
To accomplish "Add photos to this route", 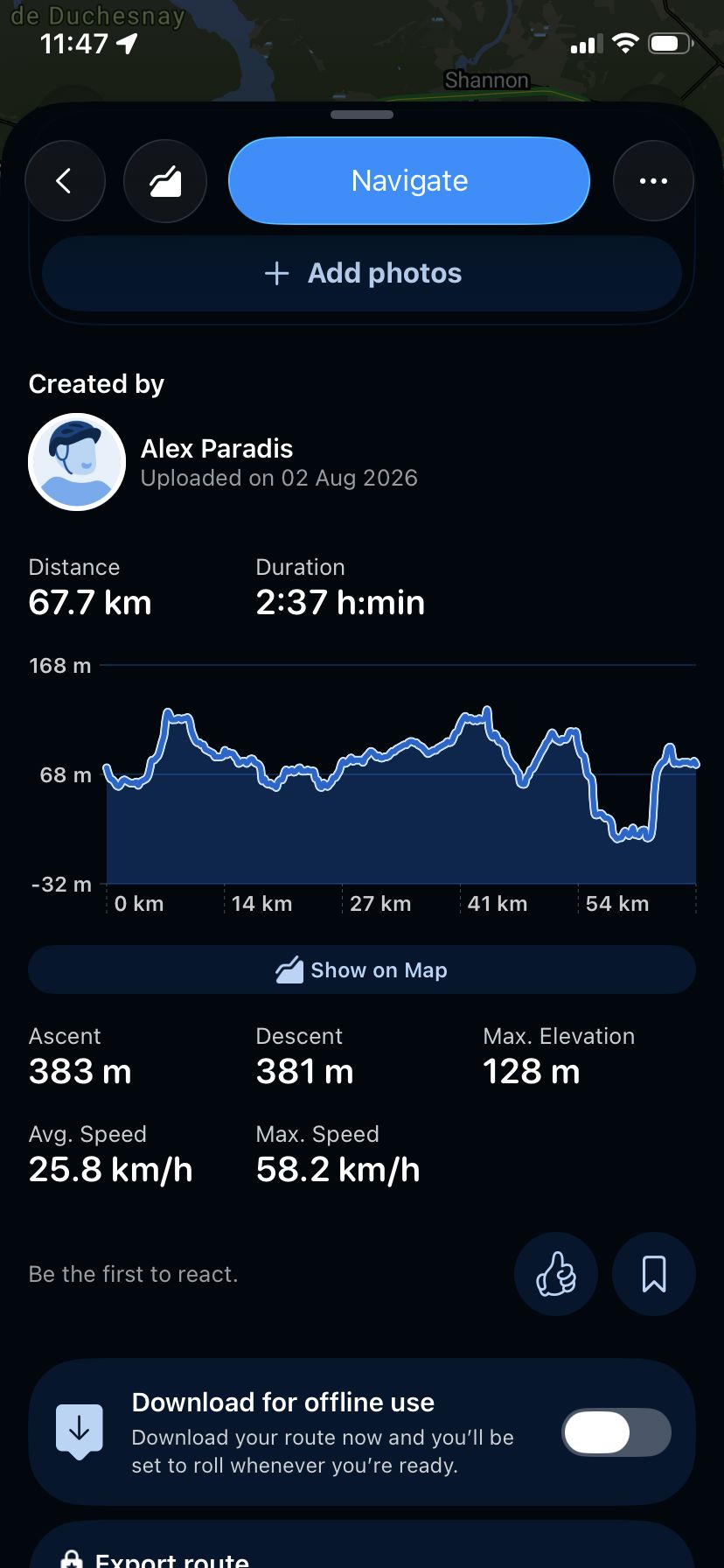I will (362, 273).
